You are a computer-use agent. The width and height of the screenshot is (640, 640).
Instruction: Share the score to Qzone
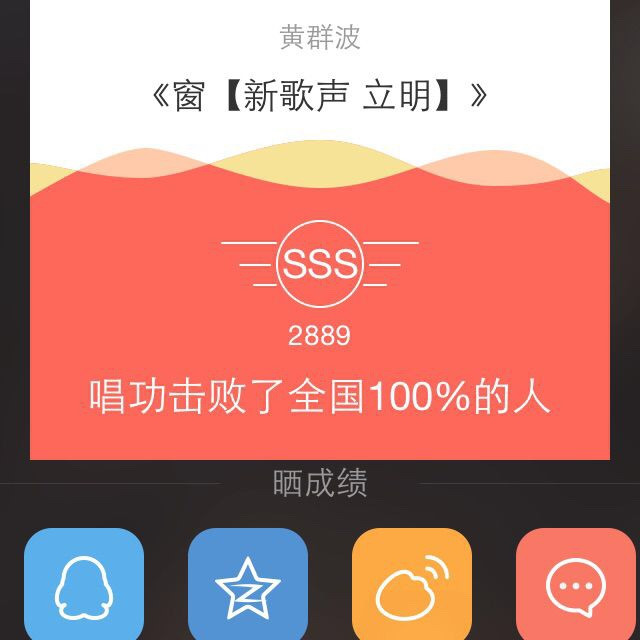coord(248,584)
